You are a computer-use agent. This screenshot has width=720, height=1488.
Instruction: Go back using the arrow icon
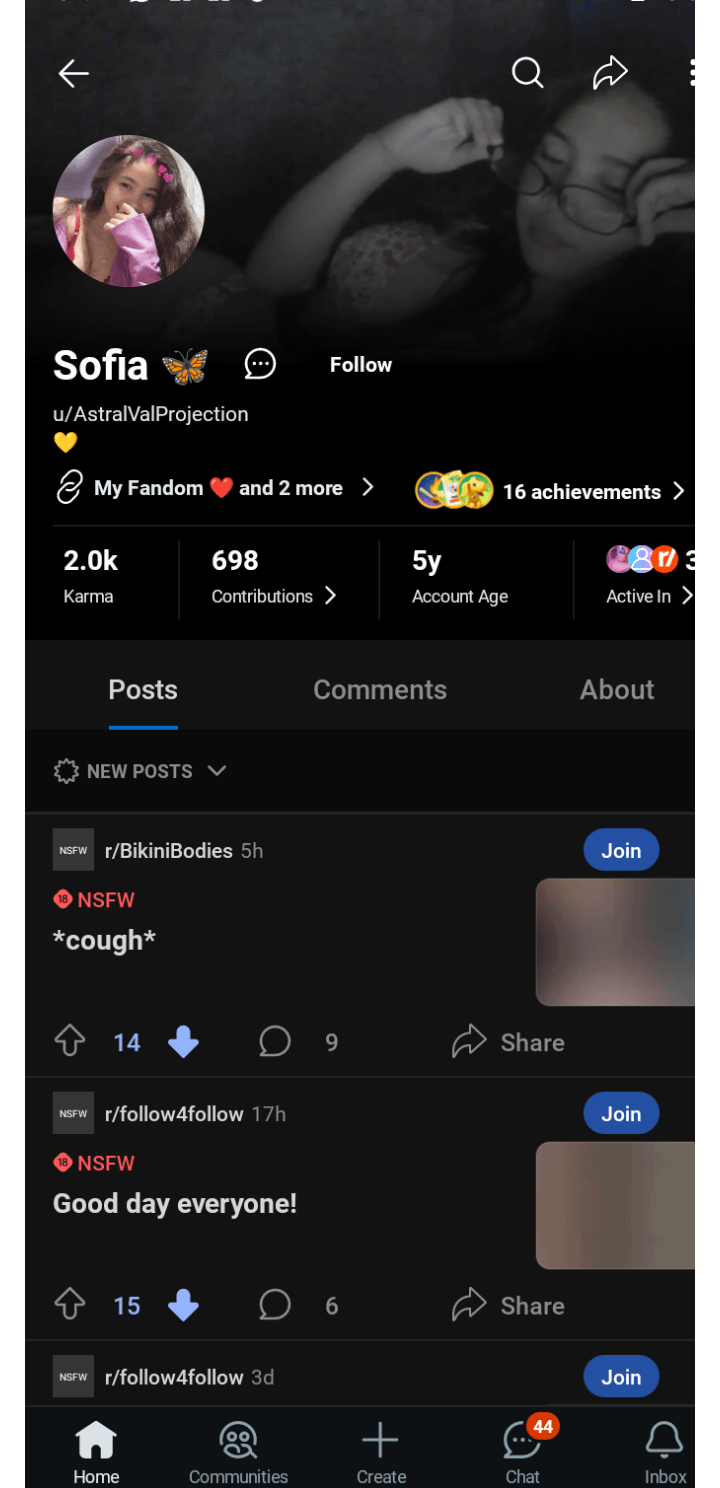(x=73, y=73)
